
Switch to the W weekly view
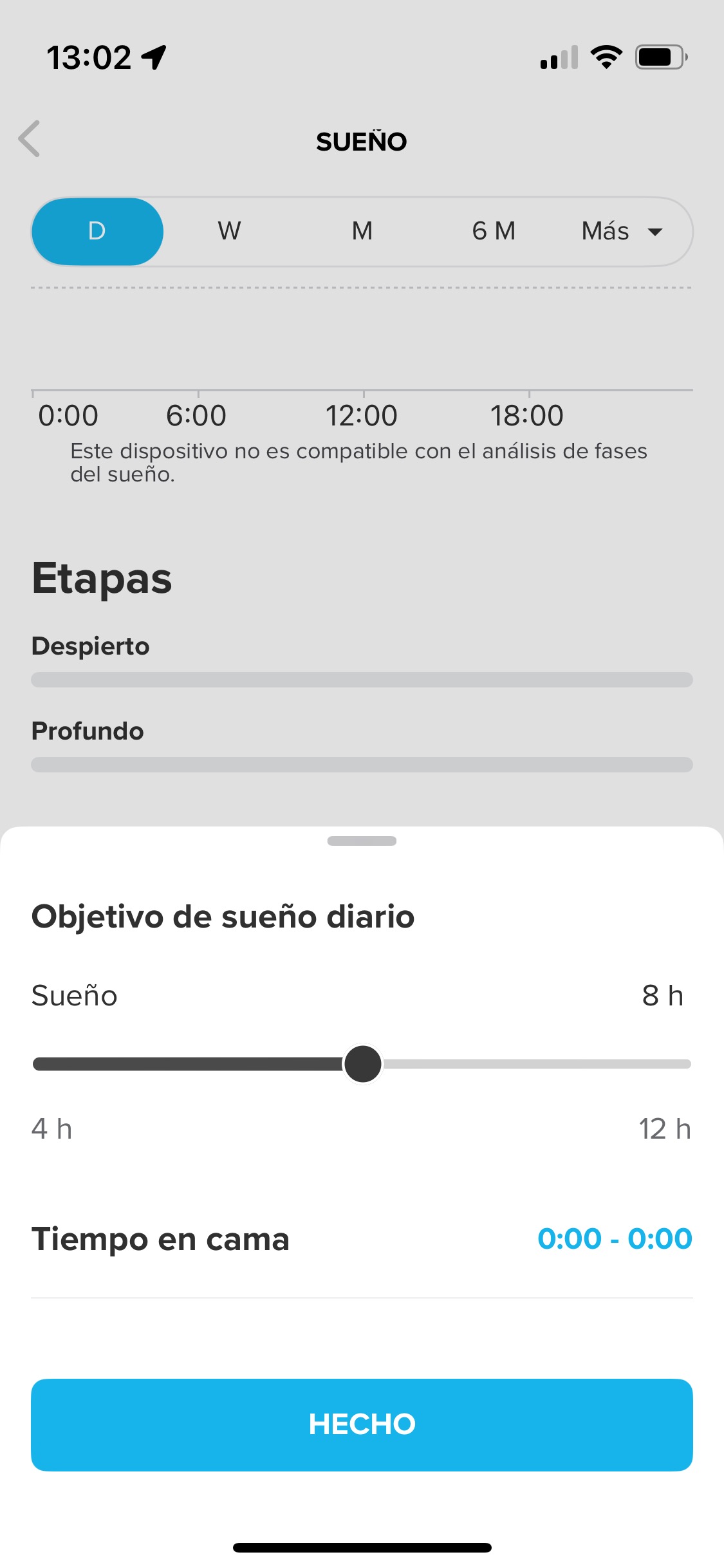(x=229, y=231)
